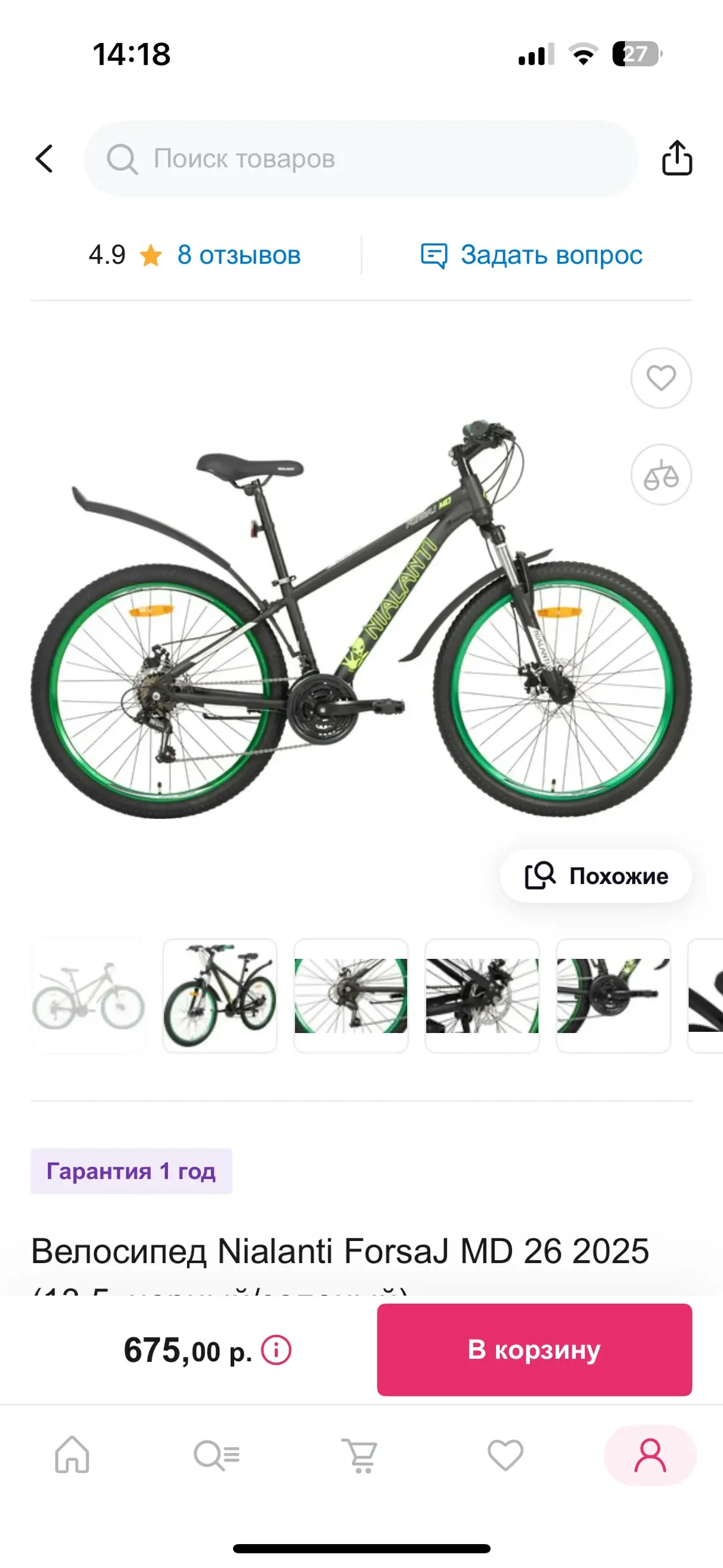Image resolution: width=723 pixels, height=1568 pixels.
Task: Add the bike to favorites with the heart icon
Action: [661, 378]
